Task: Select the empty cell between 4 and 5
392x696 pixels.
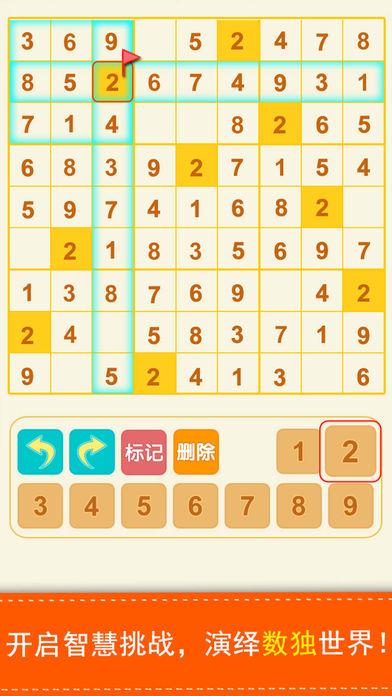Action: coord(113,334)
